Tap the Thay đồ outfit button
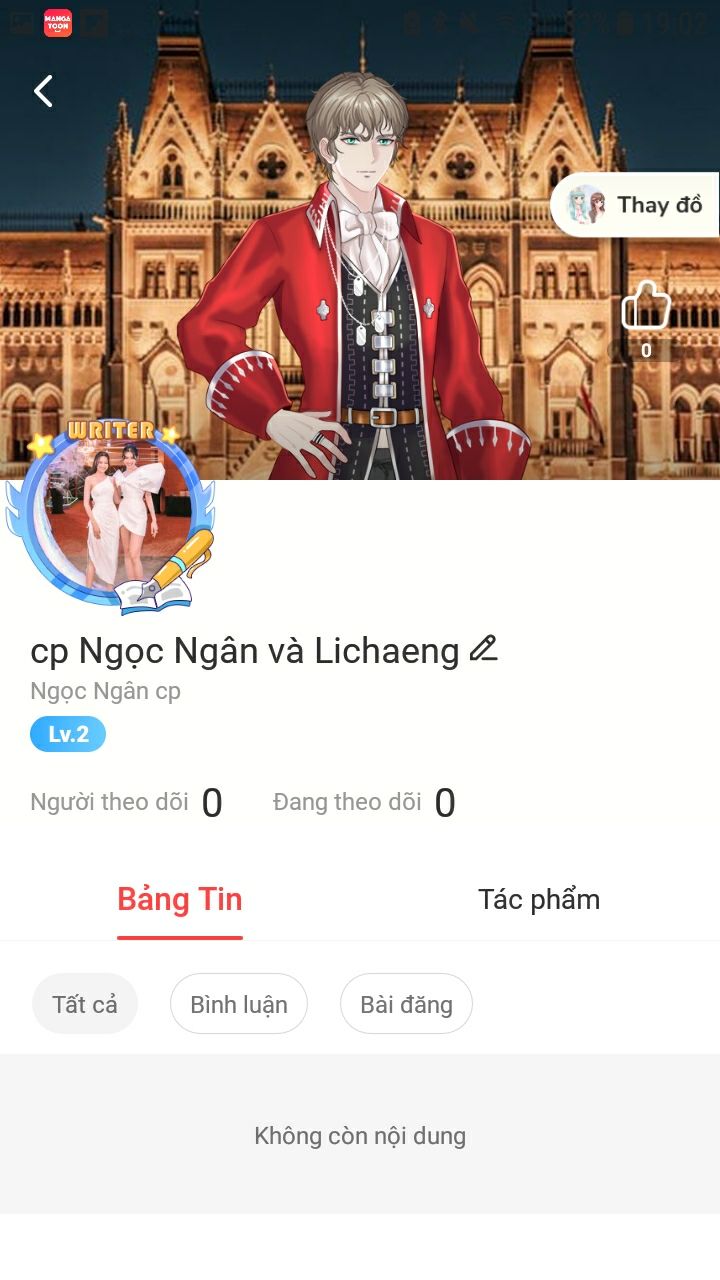 point(636,205)
